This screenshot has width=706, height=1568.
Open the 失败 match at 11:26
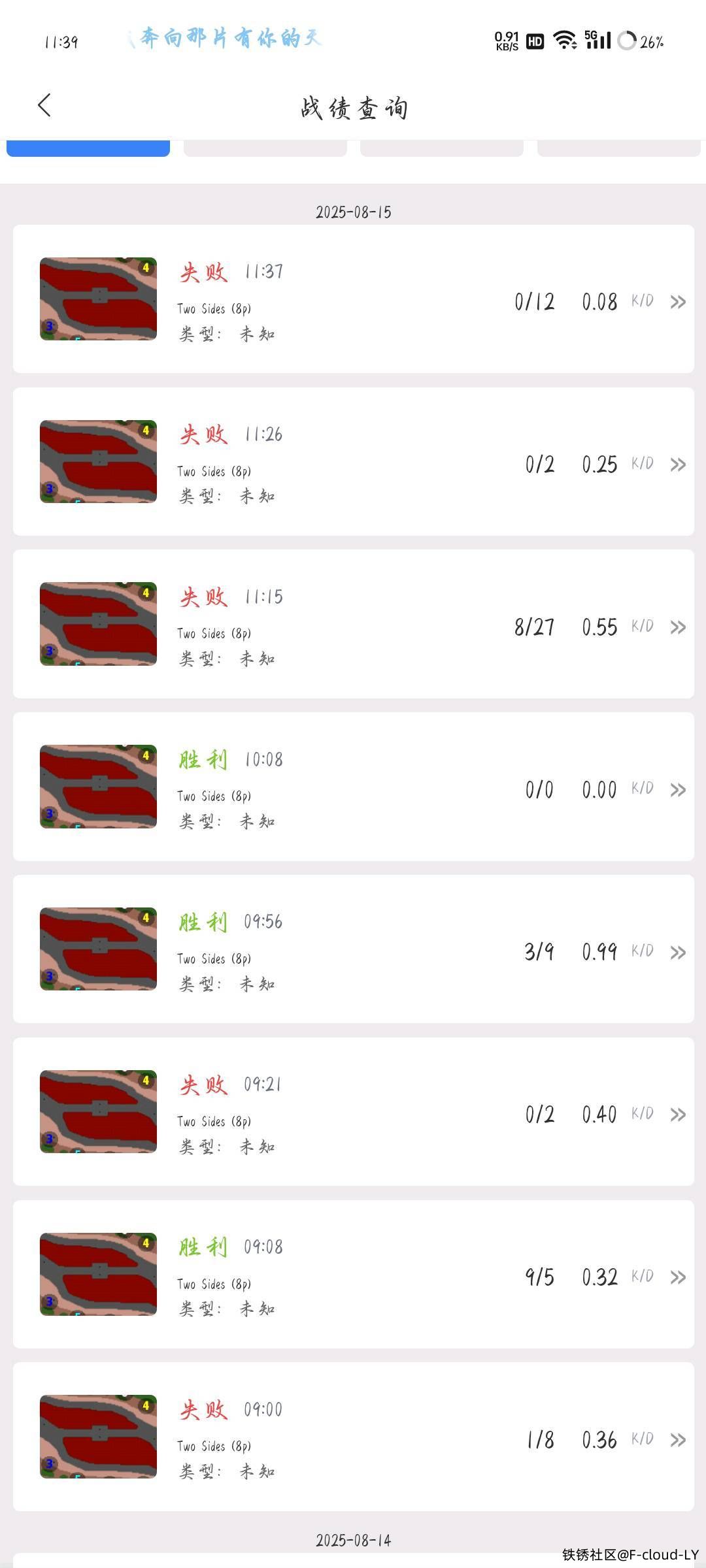[x=353, y=462]
